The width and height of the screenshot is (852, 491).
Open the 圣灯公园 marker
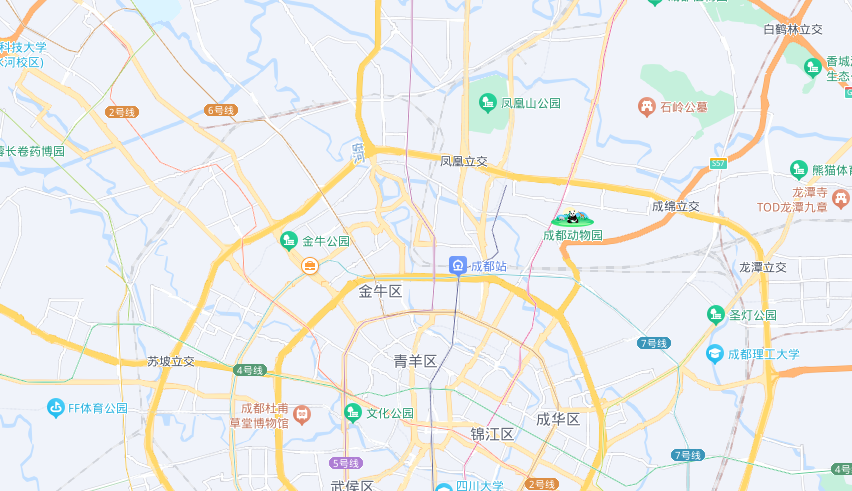point(716,314)
